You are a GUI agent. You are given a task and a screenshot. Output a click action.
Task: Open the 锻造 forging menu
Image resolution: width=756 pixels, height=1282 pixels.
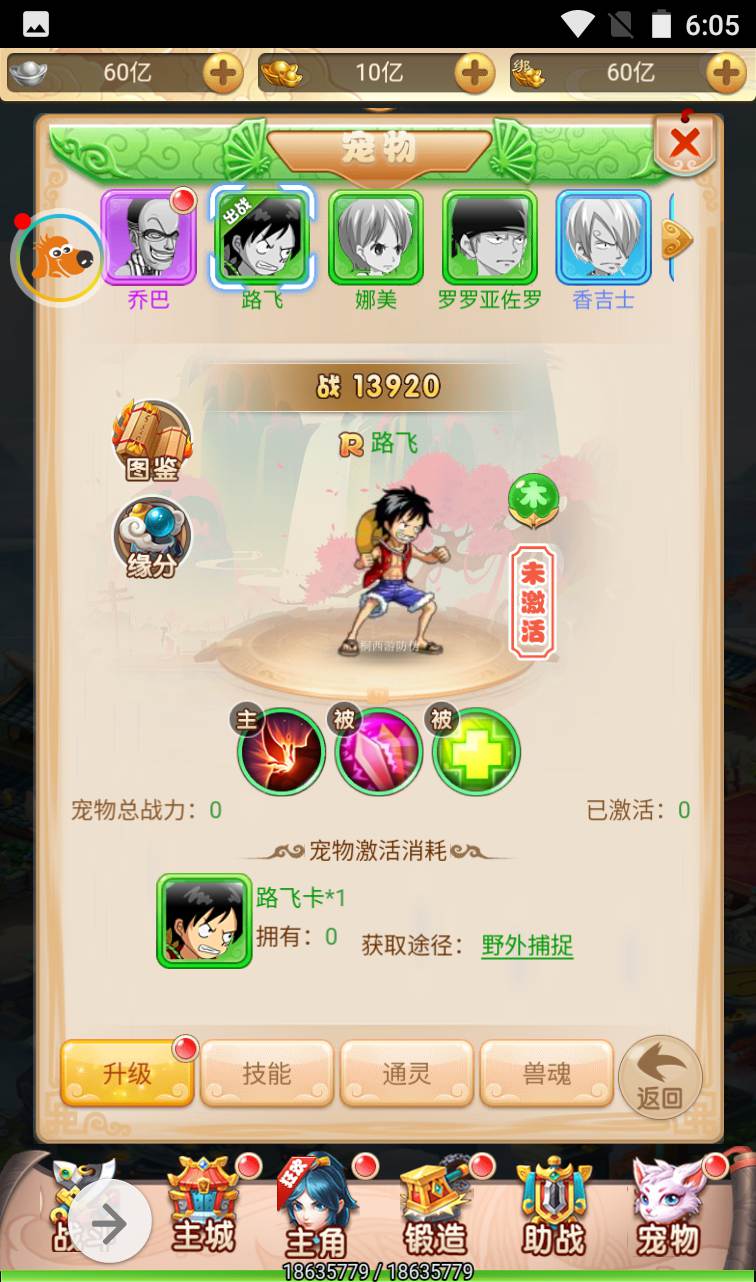click(x=435, y=1207)
